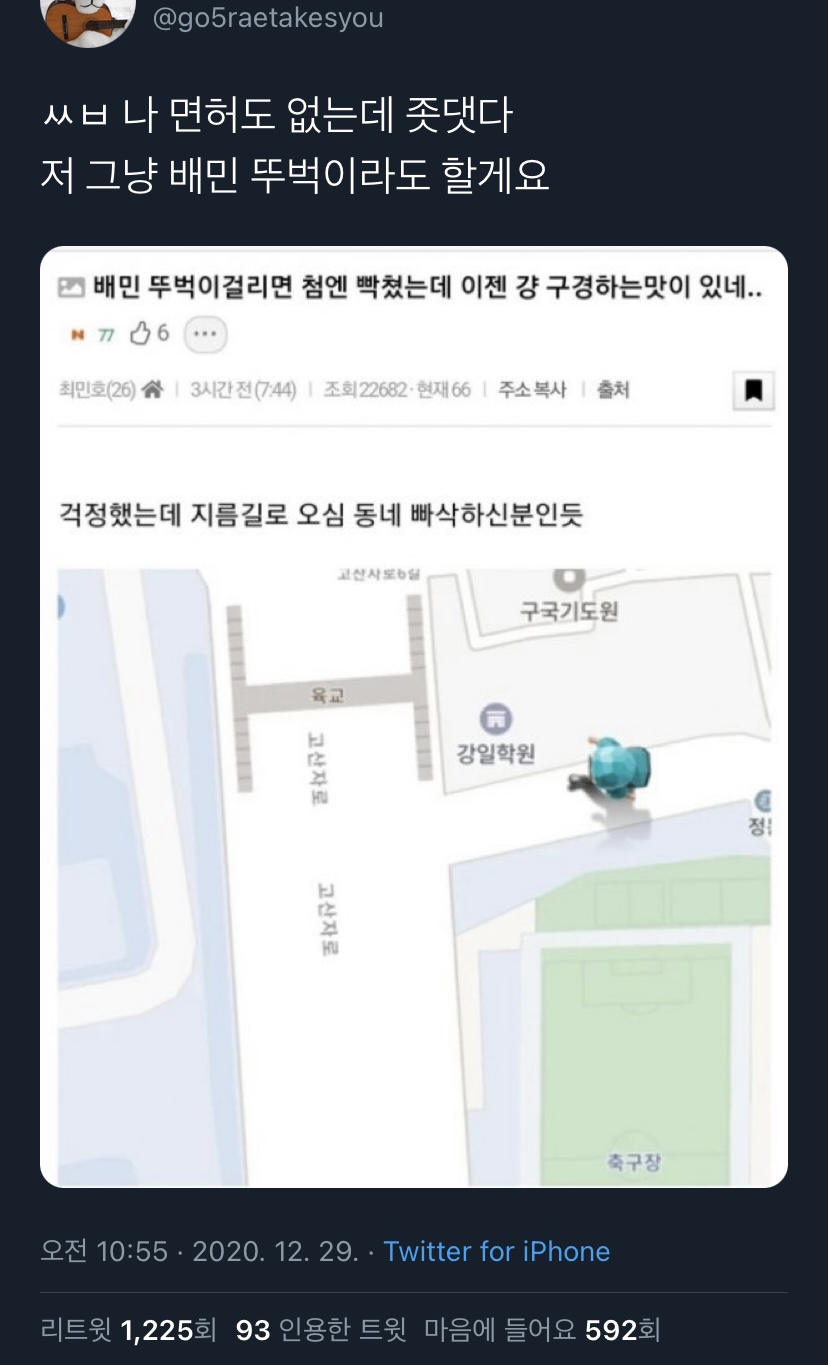Select the 구국기도원 building icon on the map

pyautogui.click(x=569, y=578)
